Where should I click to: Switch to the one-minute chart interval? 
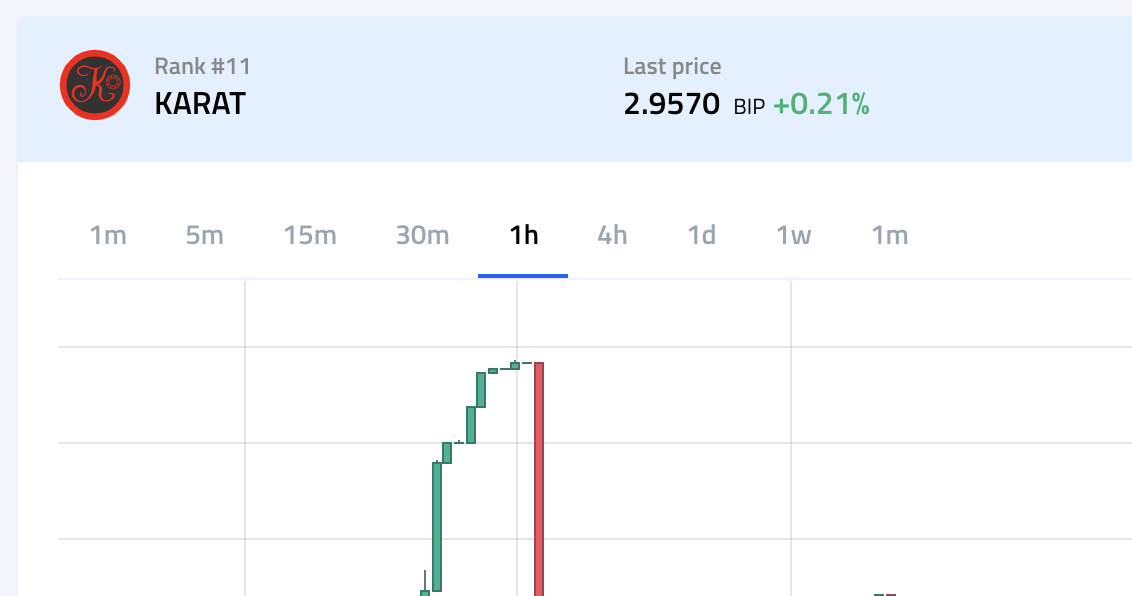(x=108, y=236)
